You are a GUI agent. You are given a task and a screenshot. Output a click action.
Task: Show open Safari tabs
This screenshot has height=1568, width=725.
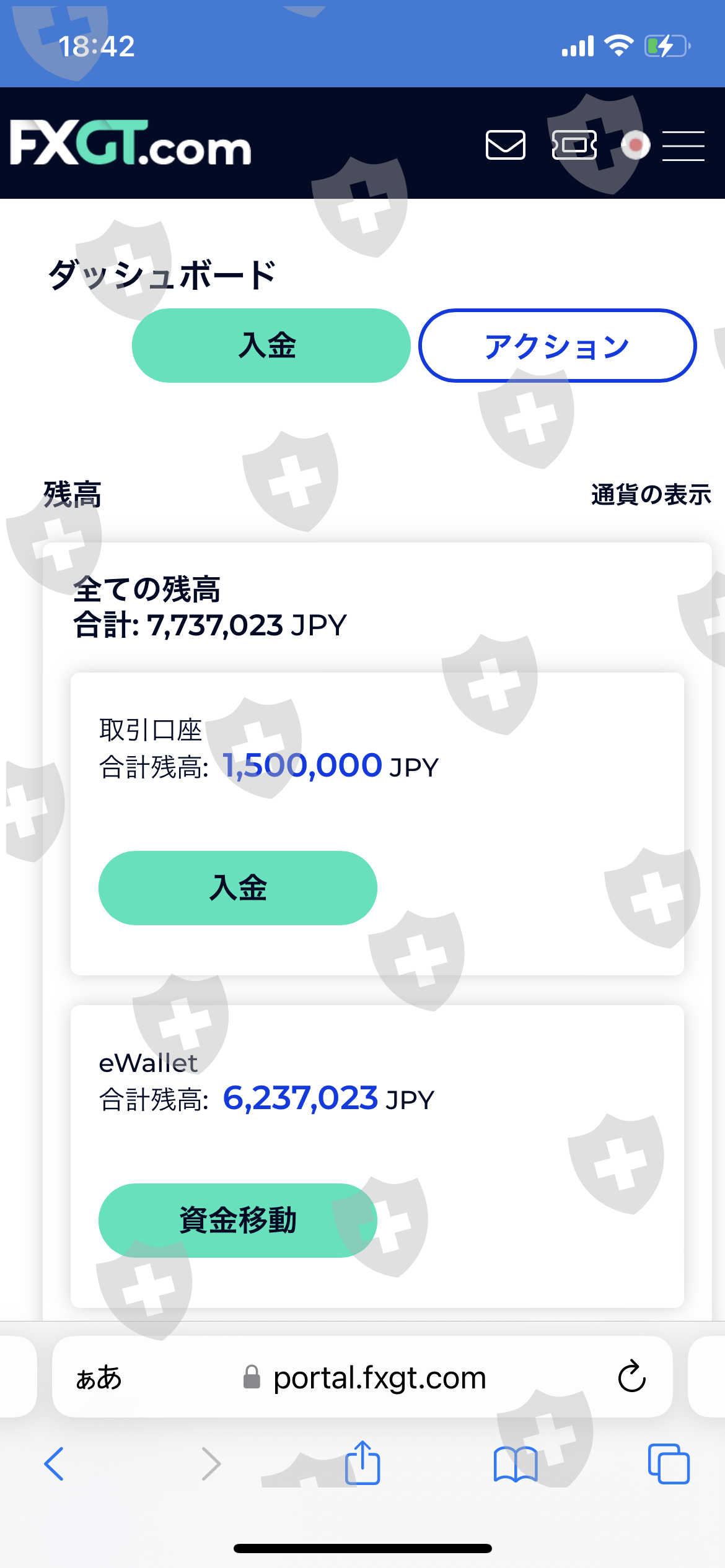(669, 1464)
